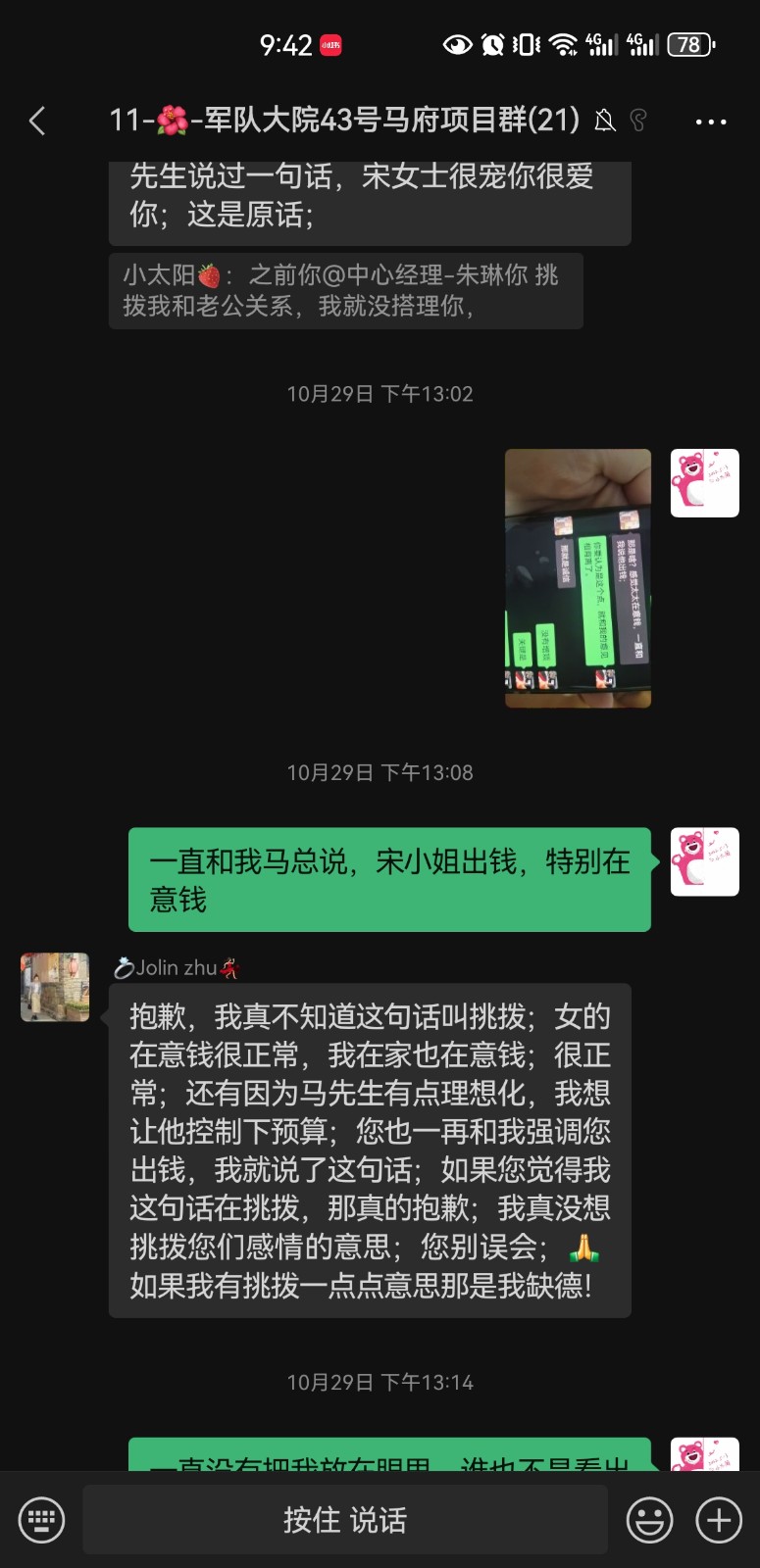Open the emoji sticker panel
Screen dimensions: 760x1568
tap(649, 1520)
